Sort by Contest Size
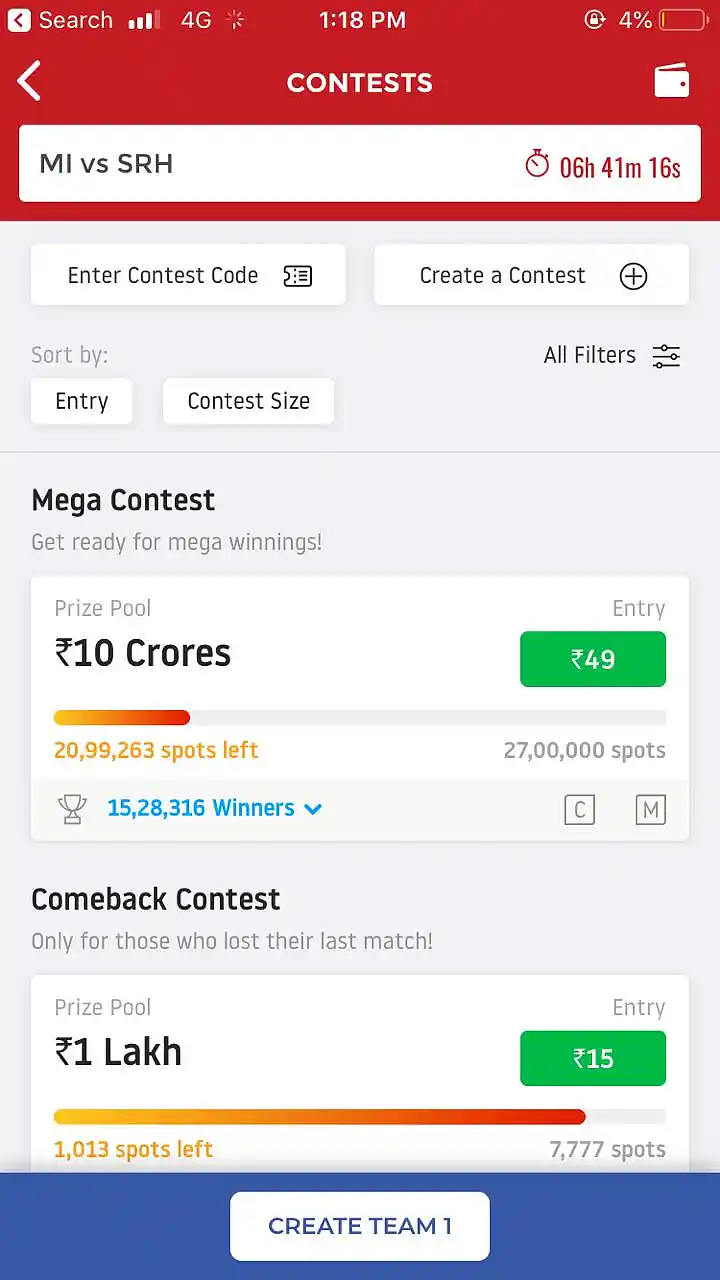The image size is (720, 1280). click(x=248, y=401)
